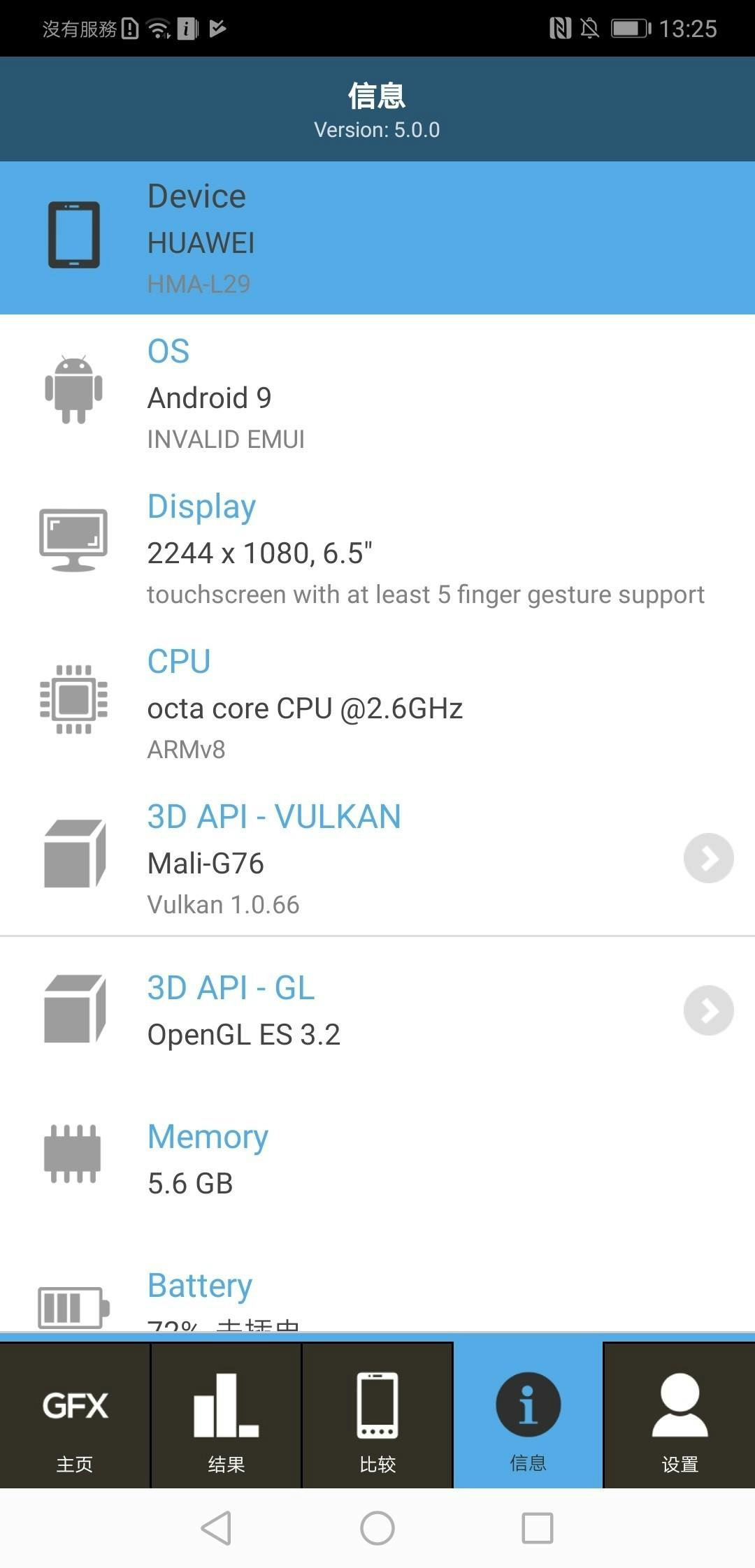Viewport: 755px width, 1568px height.
Task: Open the 3D API - GL details
Action: point(708,1010)
